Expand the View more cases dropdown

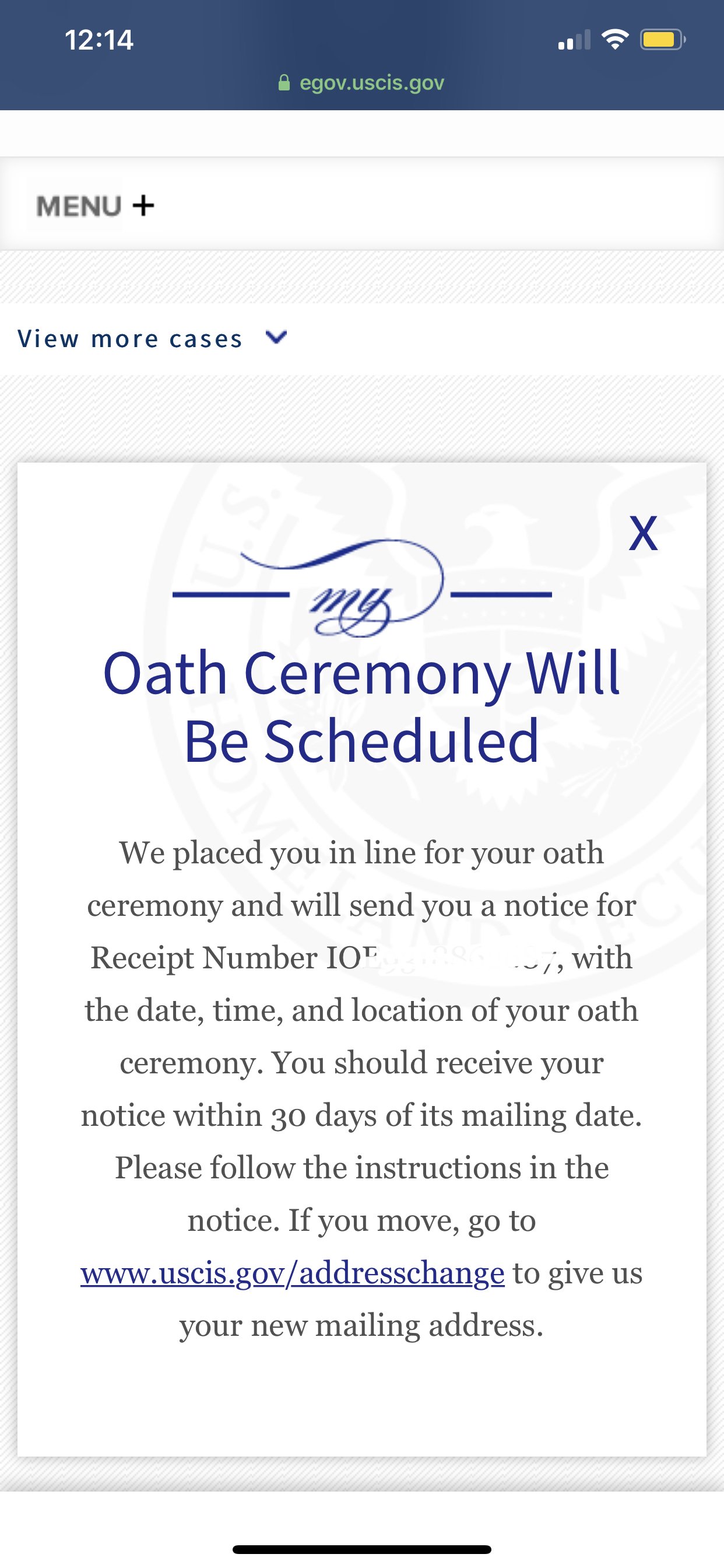point(152,338)
